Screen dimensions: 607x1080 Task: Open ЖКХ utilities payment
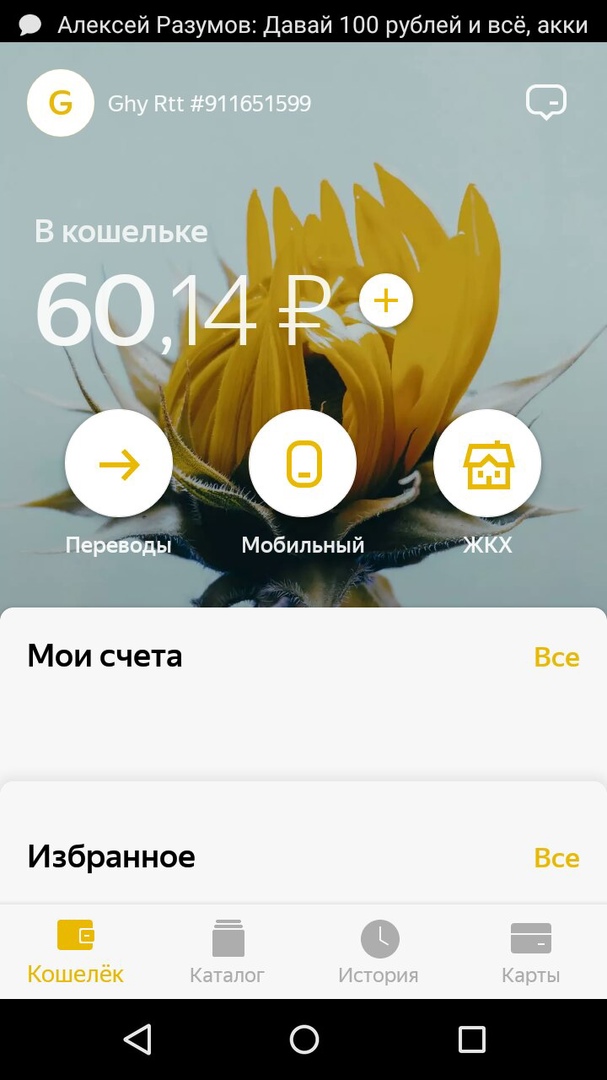click(x=487, y=465)
